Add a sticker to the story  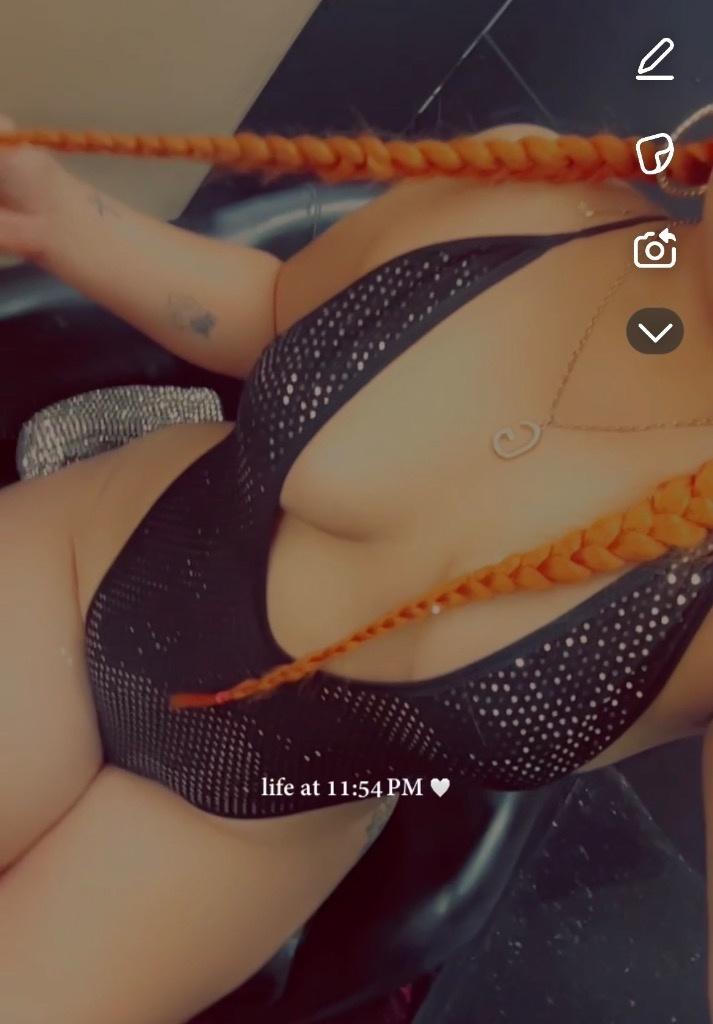point(655,155)
